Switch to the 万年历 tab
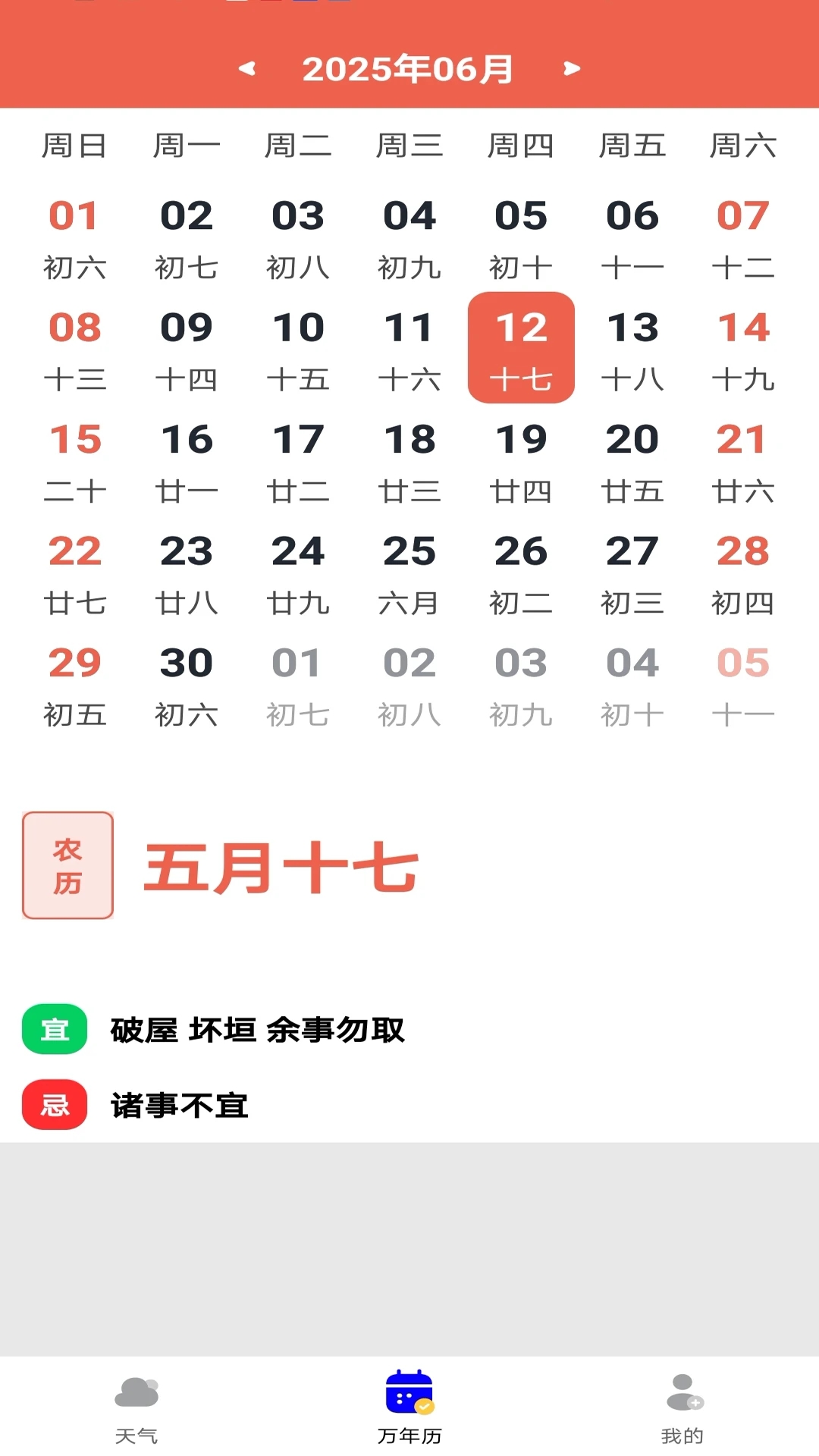 point(409,1407)
